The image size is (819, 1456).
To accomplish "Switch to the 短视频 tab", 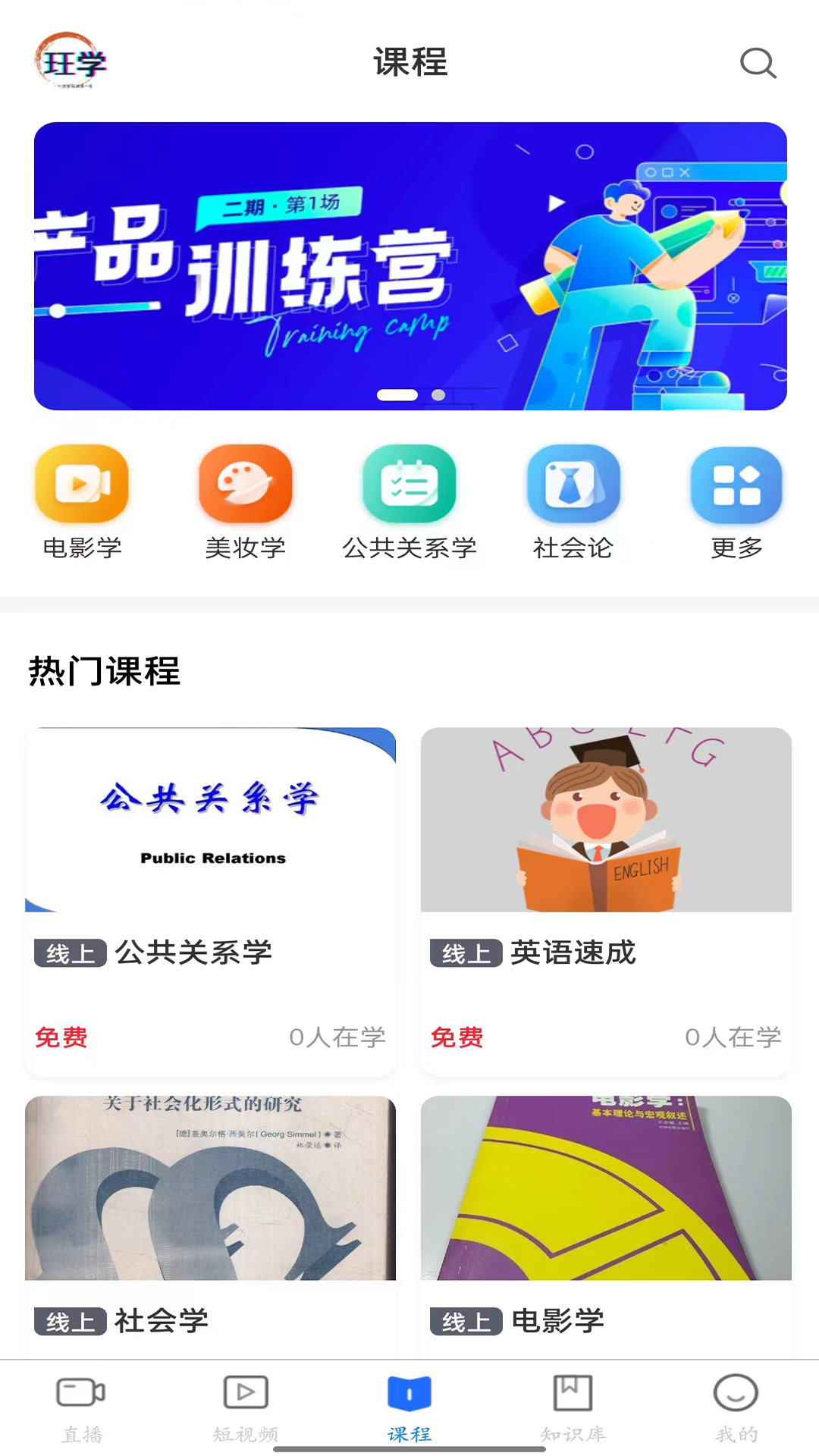I will pyautogui.click(x=246, y=1407).
